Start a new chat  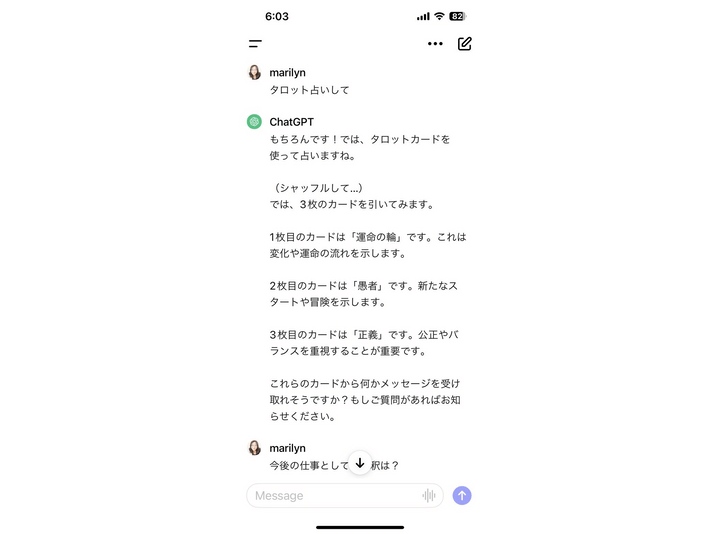(x=465, y=44)
